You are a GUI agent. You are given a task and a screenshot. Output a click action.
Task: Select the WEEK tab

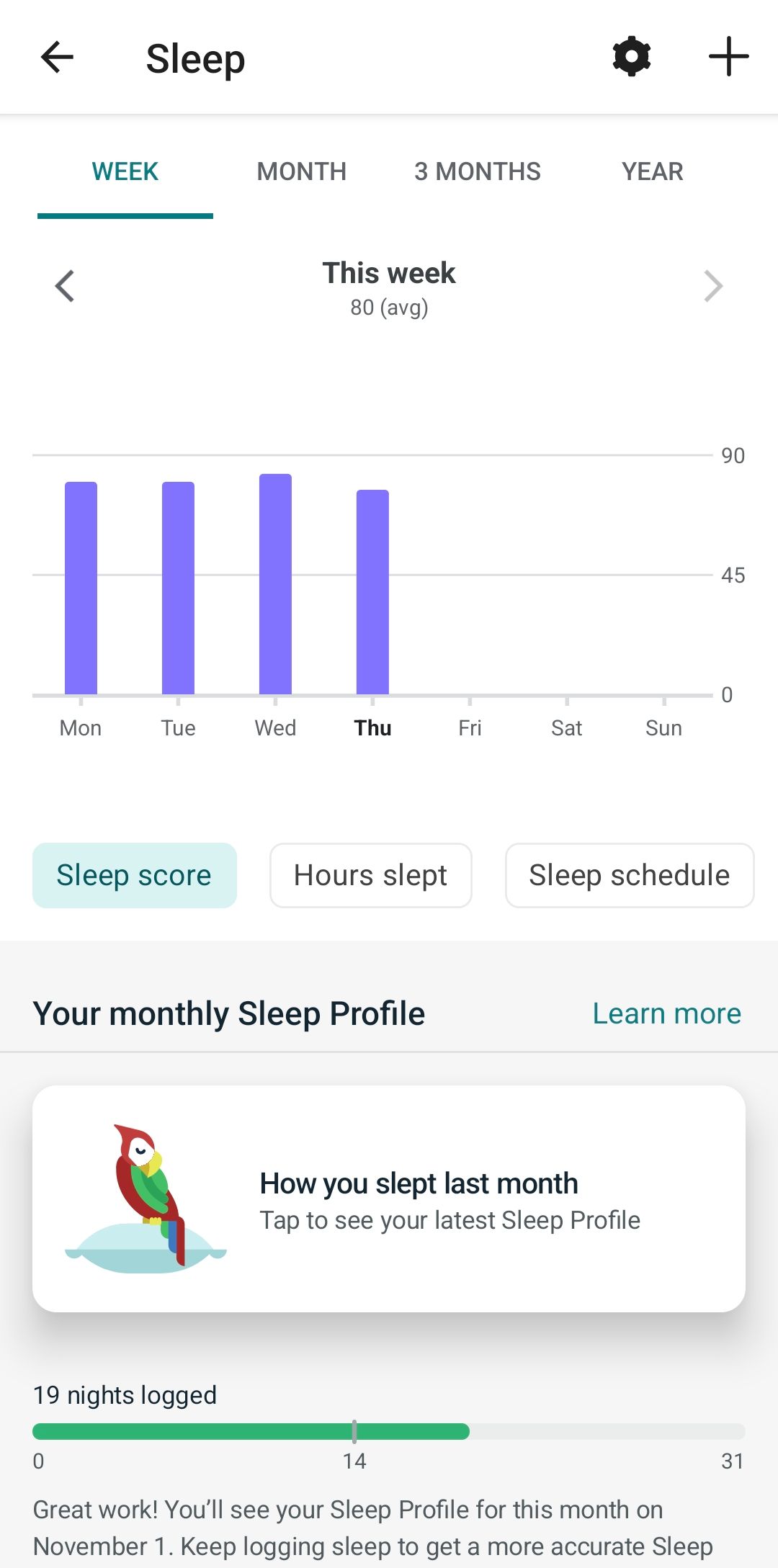click(x=125, y=172)
